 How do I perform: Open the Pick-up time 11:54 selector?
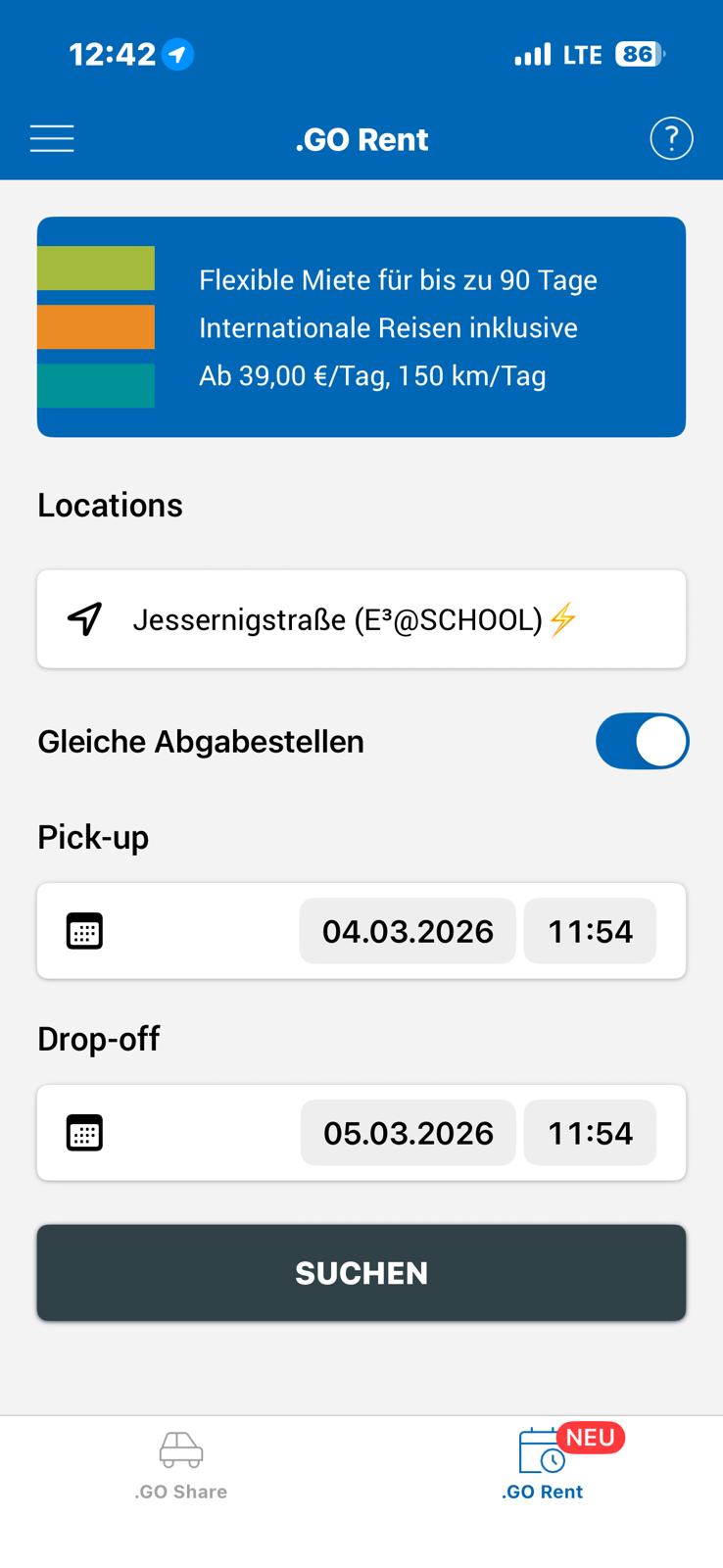590,931
